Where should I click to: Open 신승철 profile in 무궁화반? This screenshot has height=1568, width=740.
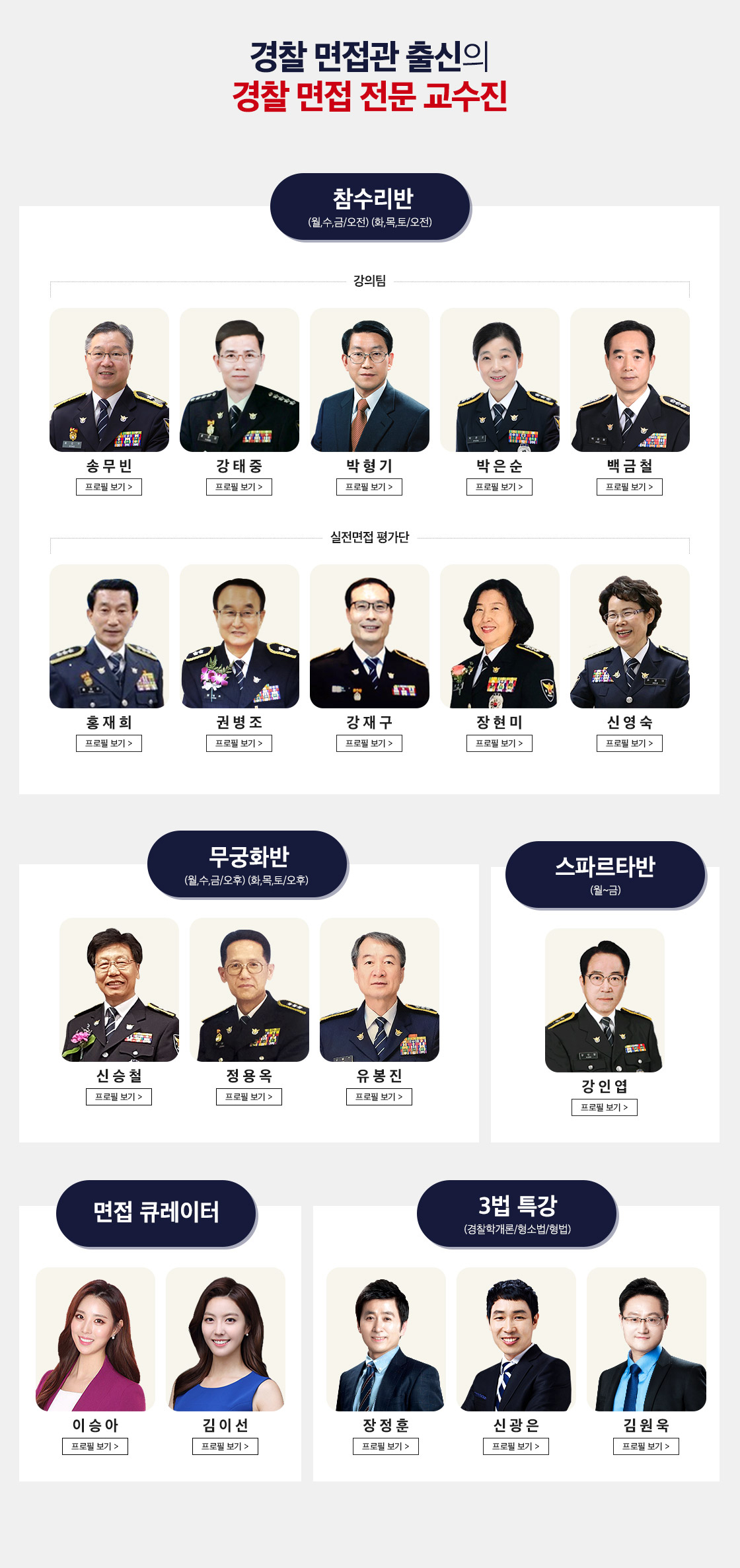(x=119, y=1097)
